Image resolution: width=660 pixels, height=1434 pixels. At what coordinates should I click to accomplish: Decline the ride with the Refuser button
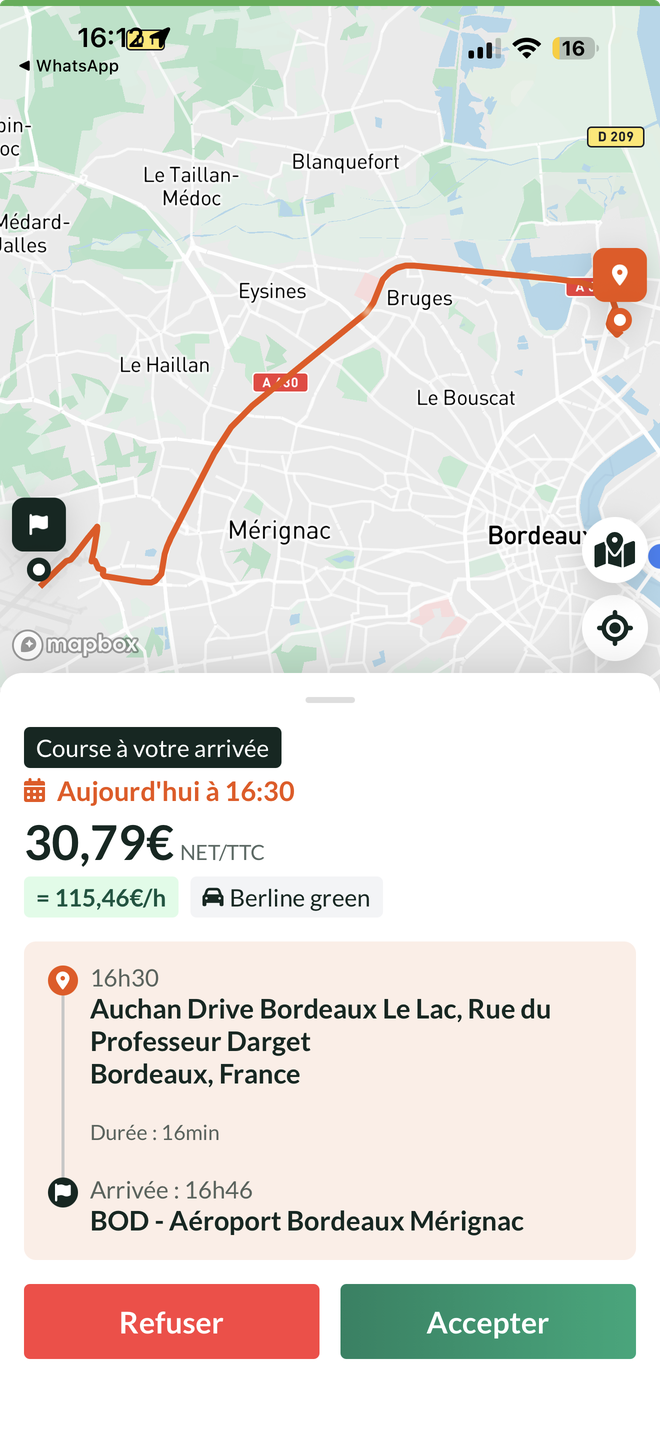click(172, 1321)
